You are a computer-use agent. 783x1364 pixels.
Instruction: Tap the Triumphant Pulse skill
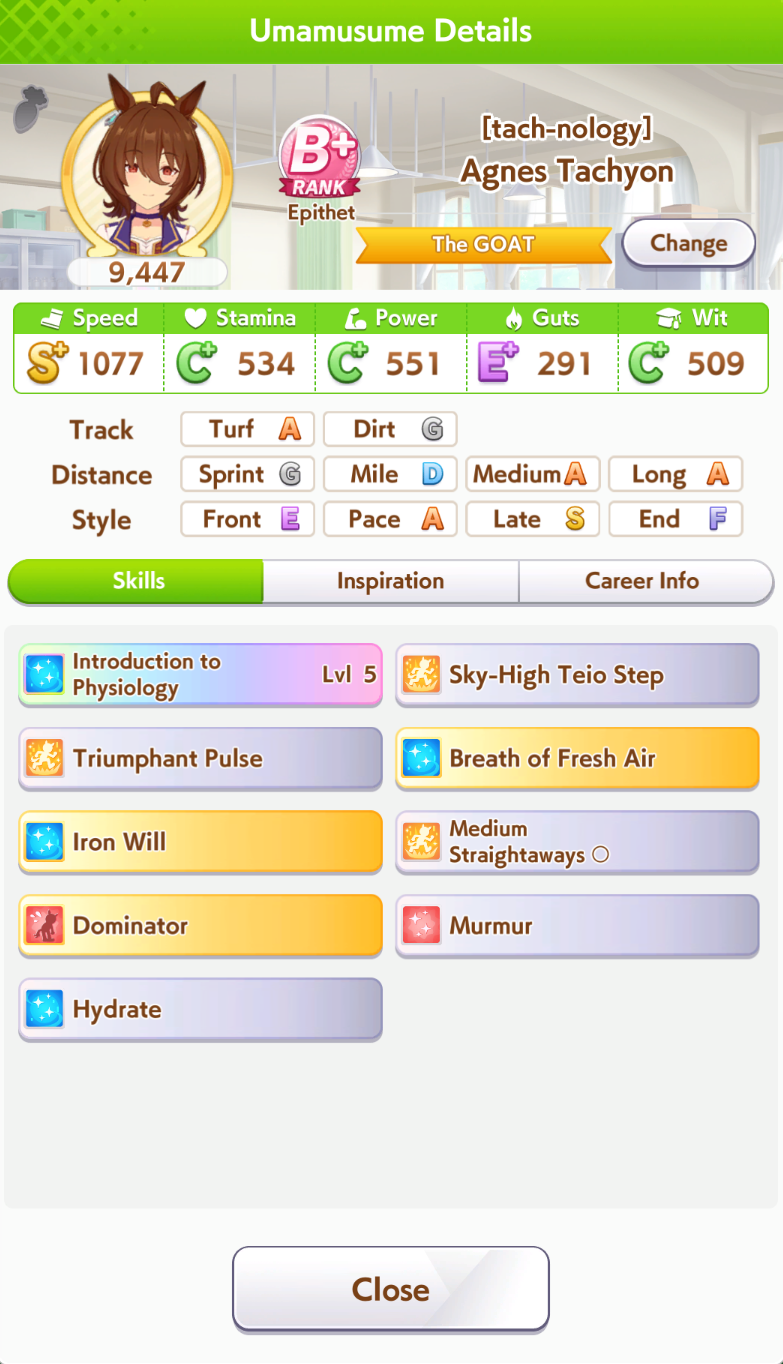[x=200, y=758]
